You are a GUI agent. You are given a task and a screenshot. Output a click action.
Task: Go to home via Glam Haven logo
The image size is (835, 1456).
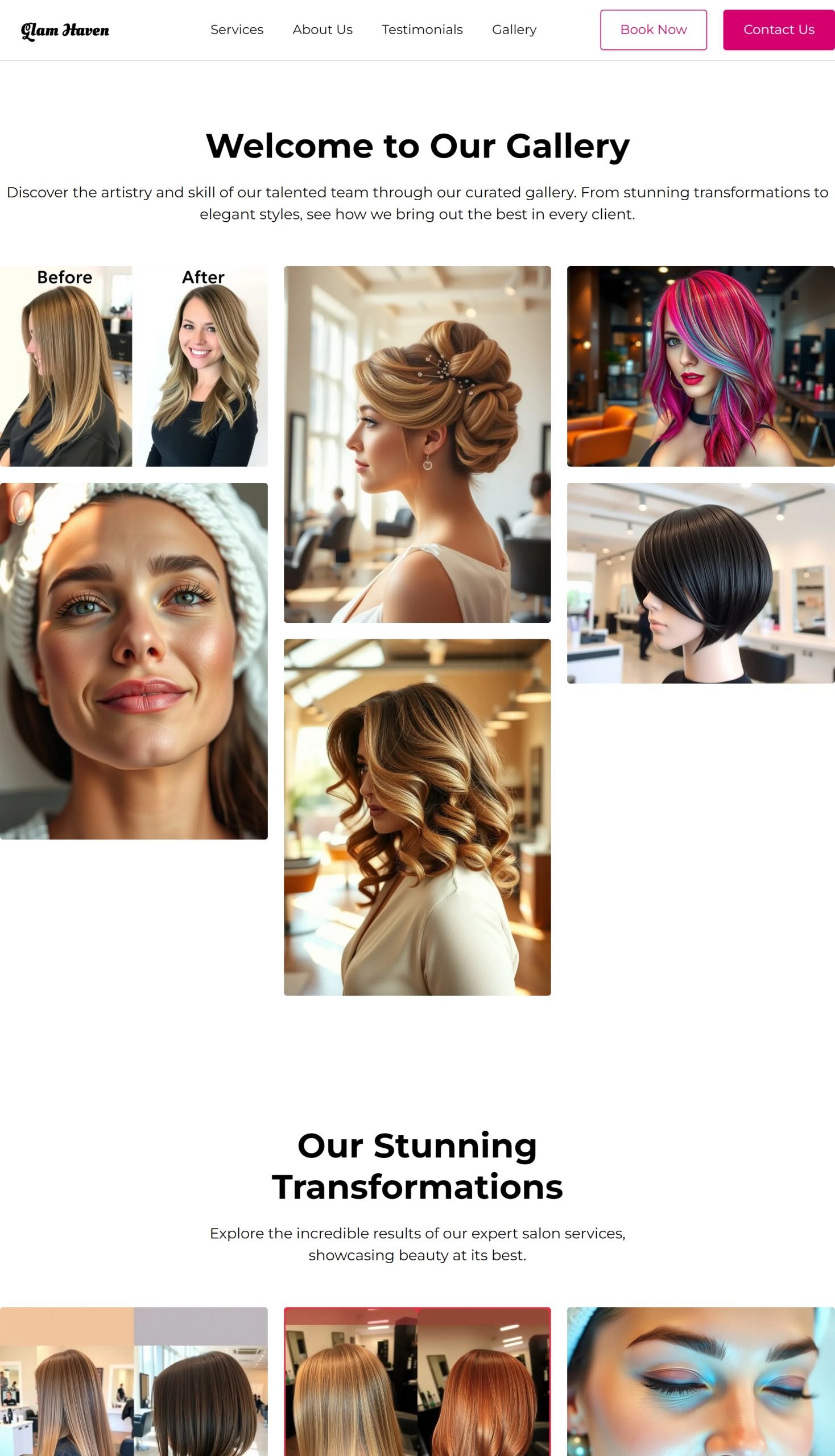(65, 30)
